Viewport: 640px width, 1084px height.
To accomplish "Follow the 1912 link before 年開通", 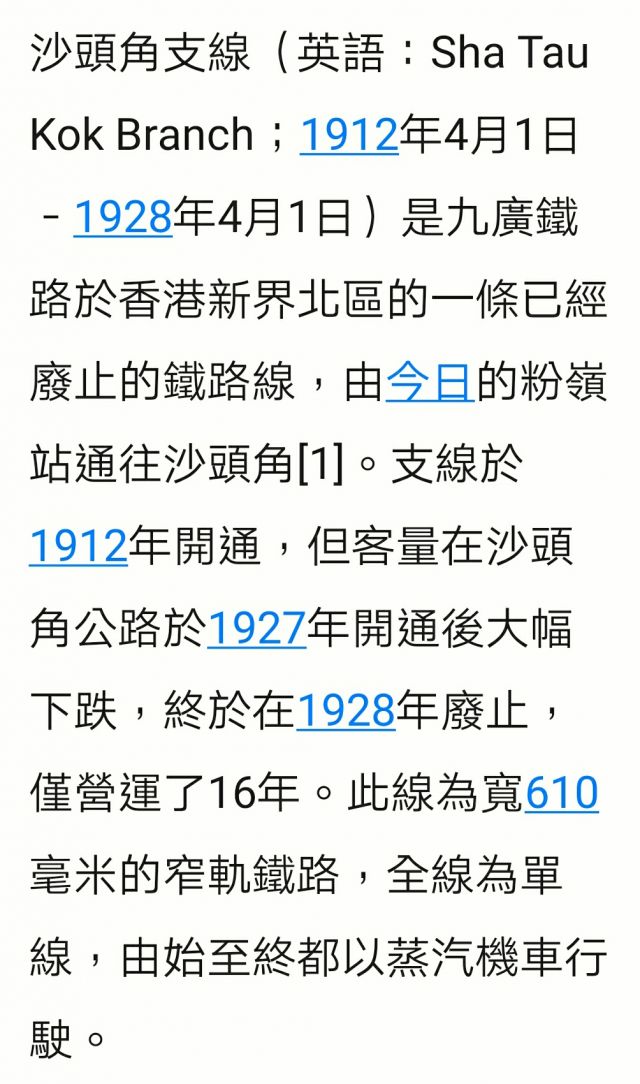I will [x=78, y=546].
